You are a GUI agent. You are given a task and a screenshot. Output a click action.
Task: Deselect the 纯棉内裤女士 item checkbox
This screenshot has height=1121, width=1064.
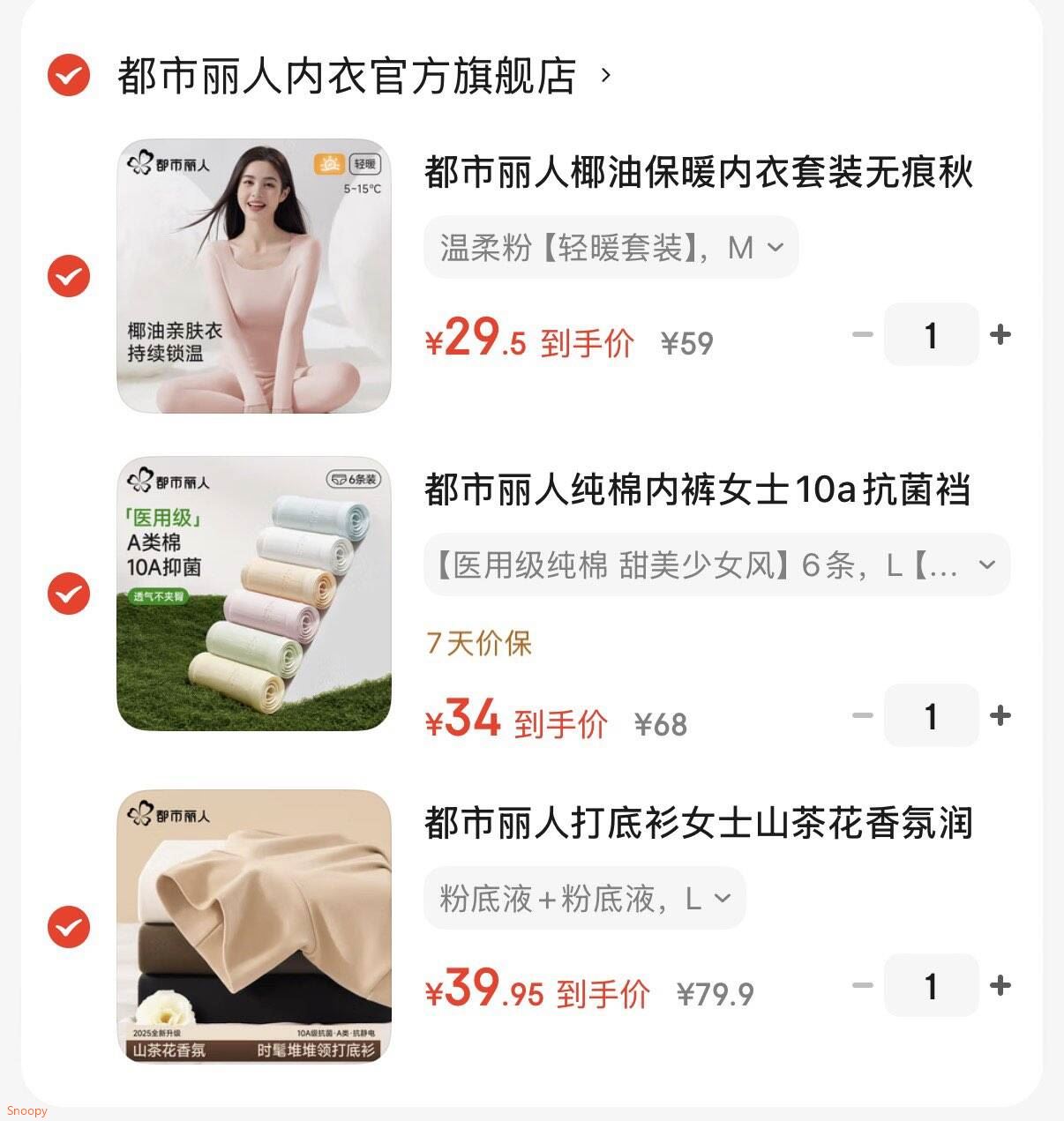pyautogui.click(x=69, y=594)
